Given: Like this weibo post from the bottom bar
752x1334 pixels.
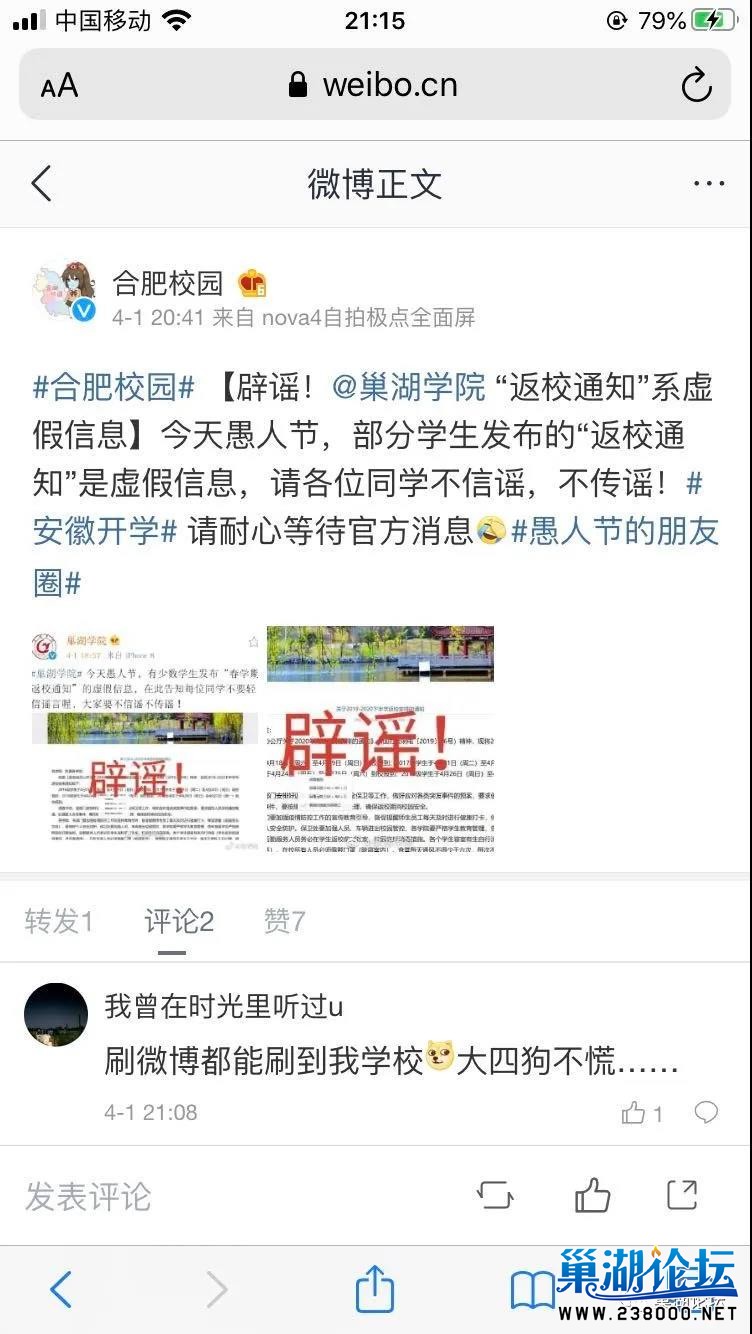Looking at the screenshot, I should [592, 1195].
